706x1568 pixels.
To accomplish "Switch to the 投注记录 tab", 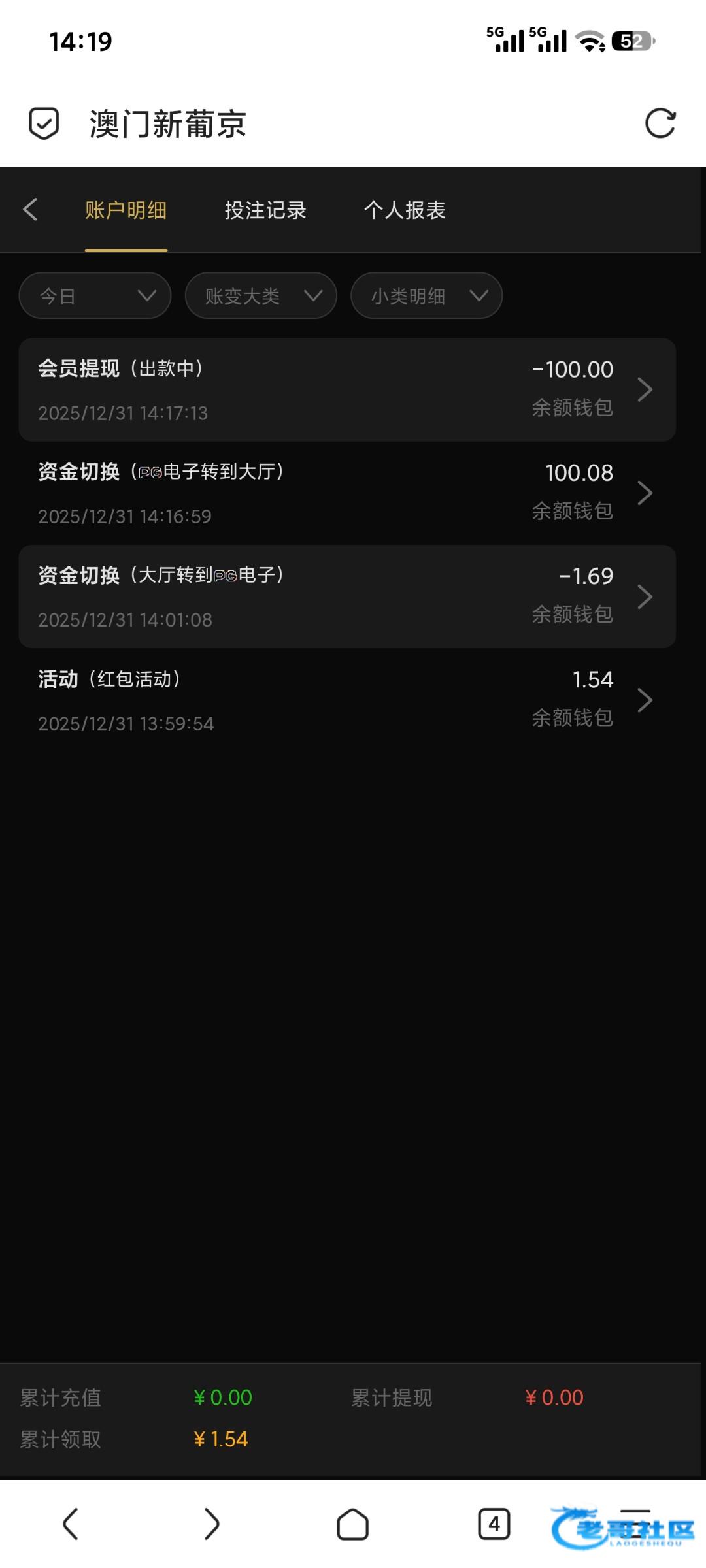I will coord(265,210).
